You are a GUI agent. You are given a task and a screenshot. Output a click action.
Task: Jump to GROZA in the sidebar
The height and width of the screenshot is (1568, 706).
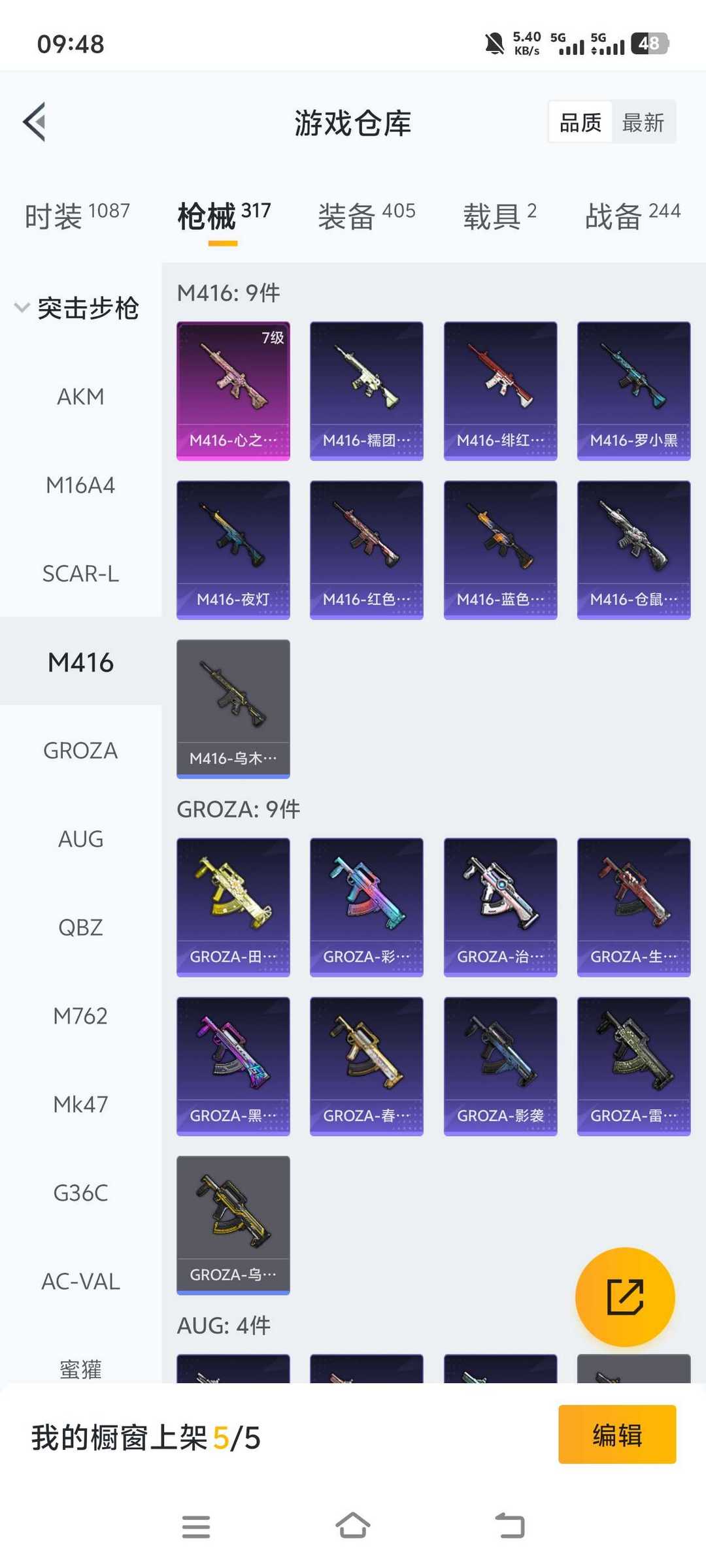coord(80,751)
